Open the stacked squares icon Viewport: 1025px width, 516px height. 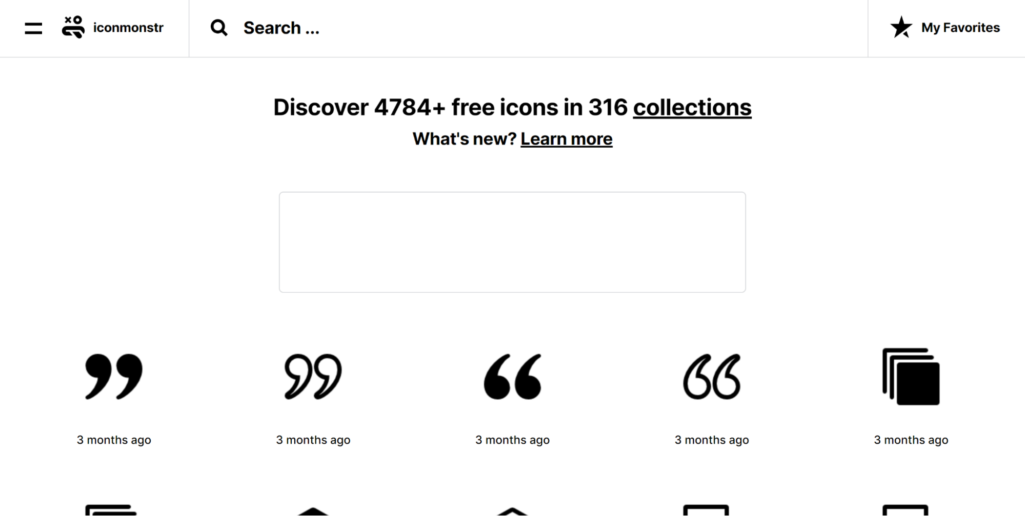pyautogui.click(x=910, y=376)
